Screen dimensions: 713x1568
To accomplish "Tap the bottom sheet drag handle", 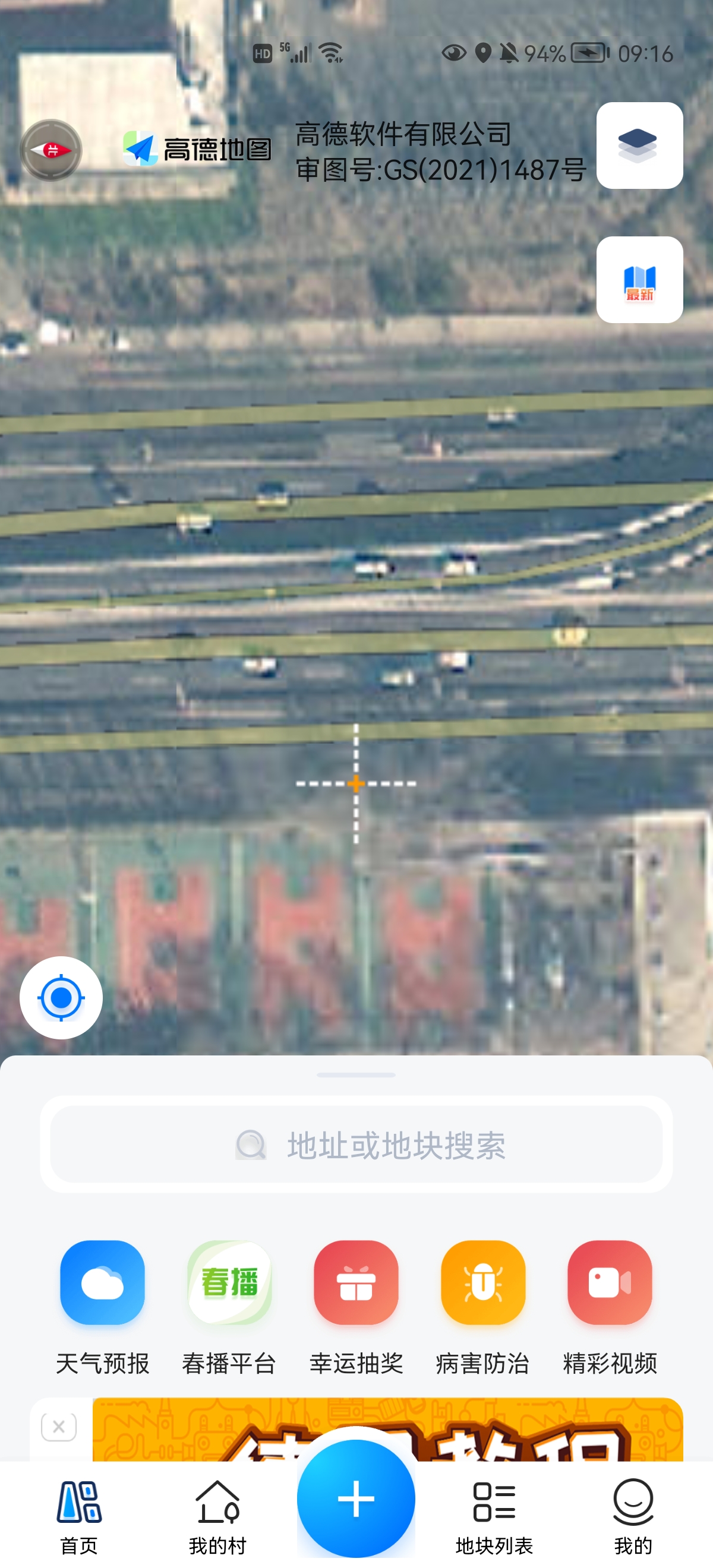I will 356,1075.
